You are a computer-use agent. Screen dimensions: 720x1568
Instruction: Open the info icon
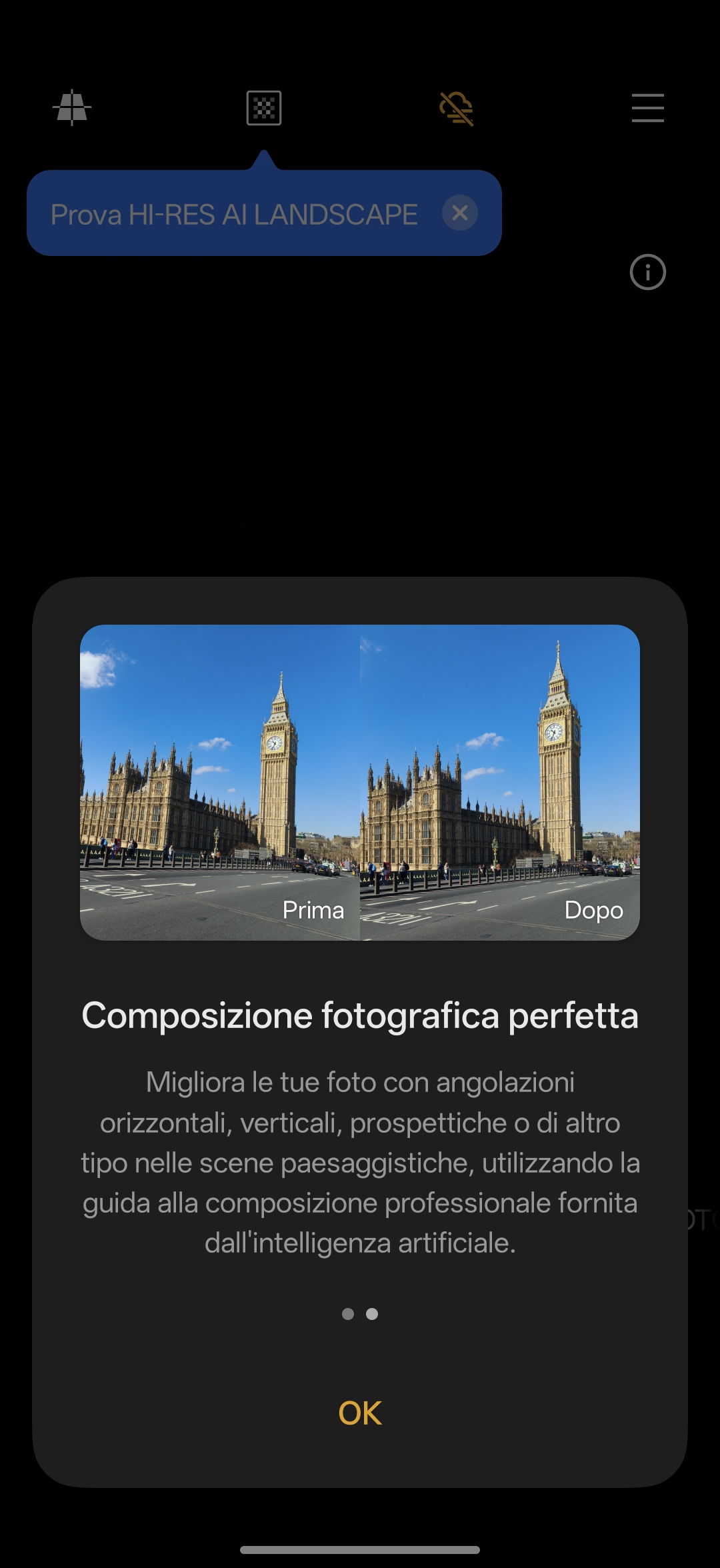(x=647, y=272)
